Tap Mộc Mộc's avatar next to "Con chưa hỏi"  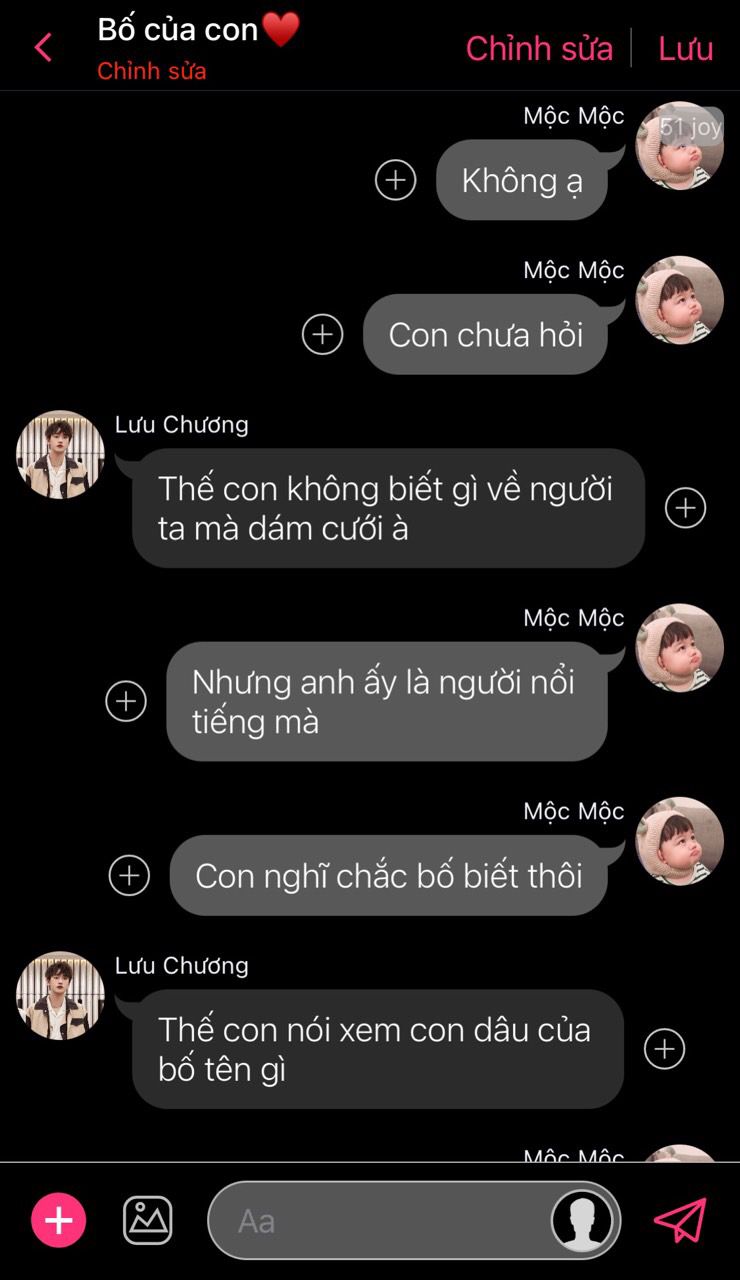point(679,301)
